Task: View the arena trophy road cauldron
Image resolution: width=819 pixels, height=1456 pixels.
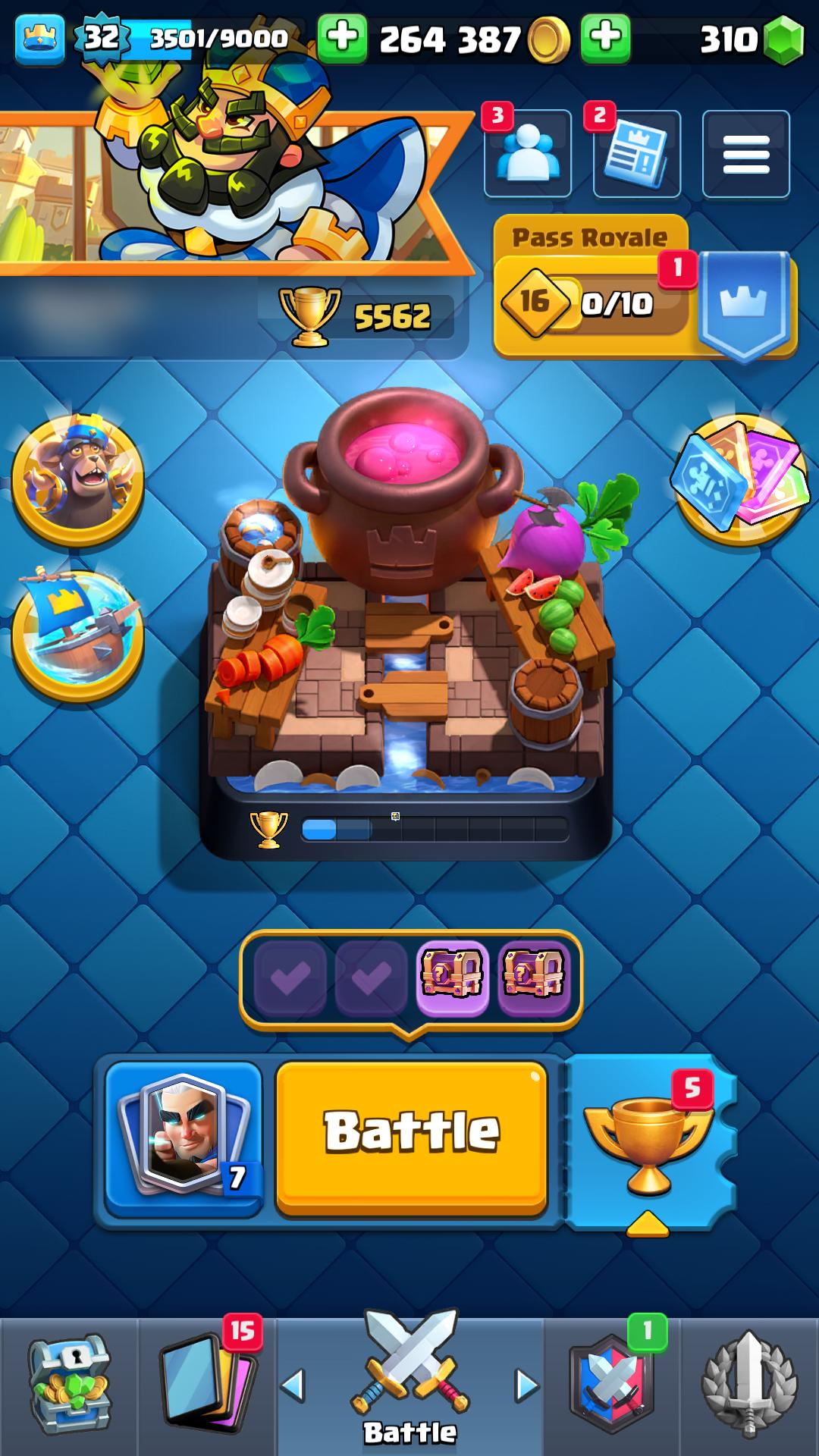Action: (406, 622)
